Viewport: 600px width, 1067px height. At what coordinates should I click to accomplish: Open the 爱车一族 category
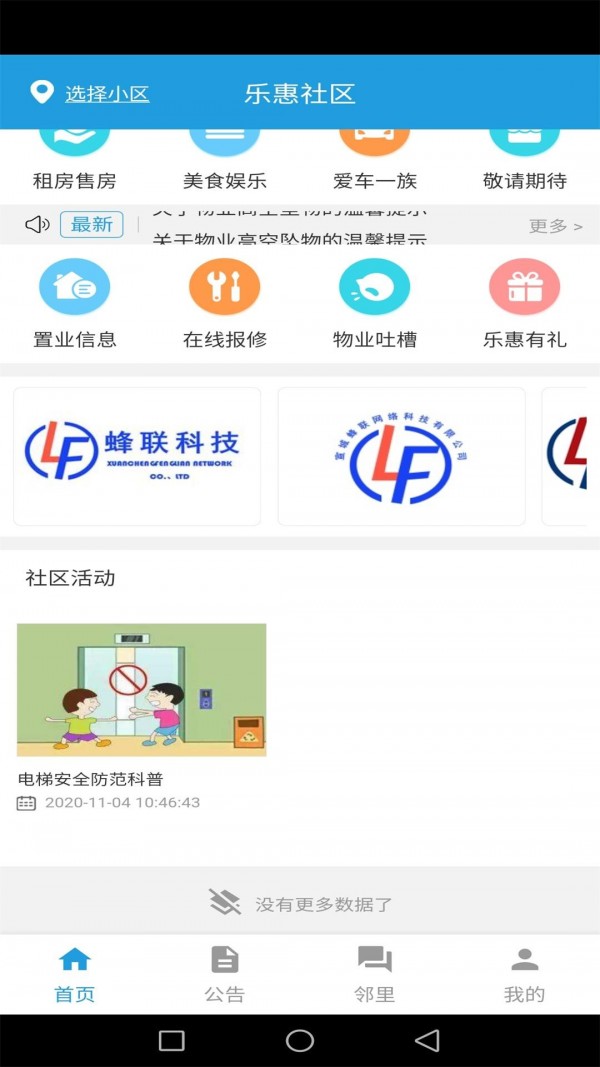[375, 160]
